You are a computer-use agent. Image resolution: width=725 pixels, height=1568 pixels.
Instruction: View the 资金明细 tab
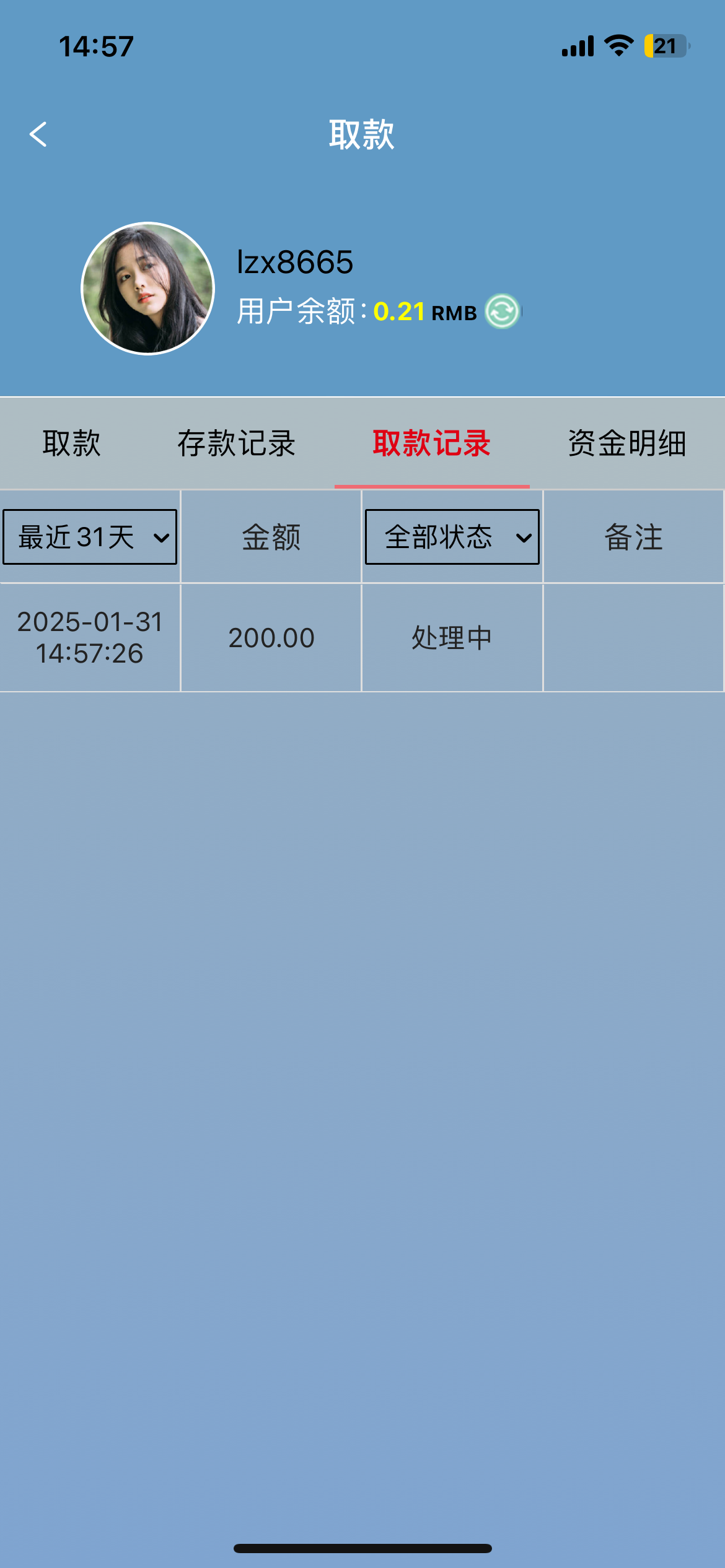(627, 443)
